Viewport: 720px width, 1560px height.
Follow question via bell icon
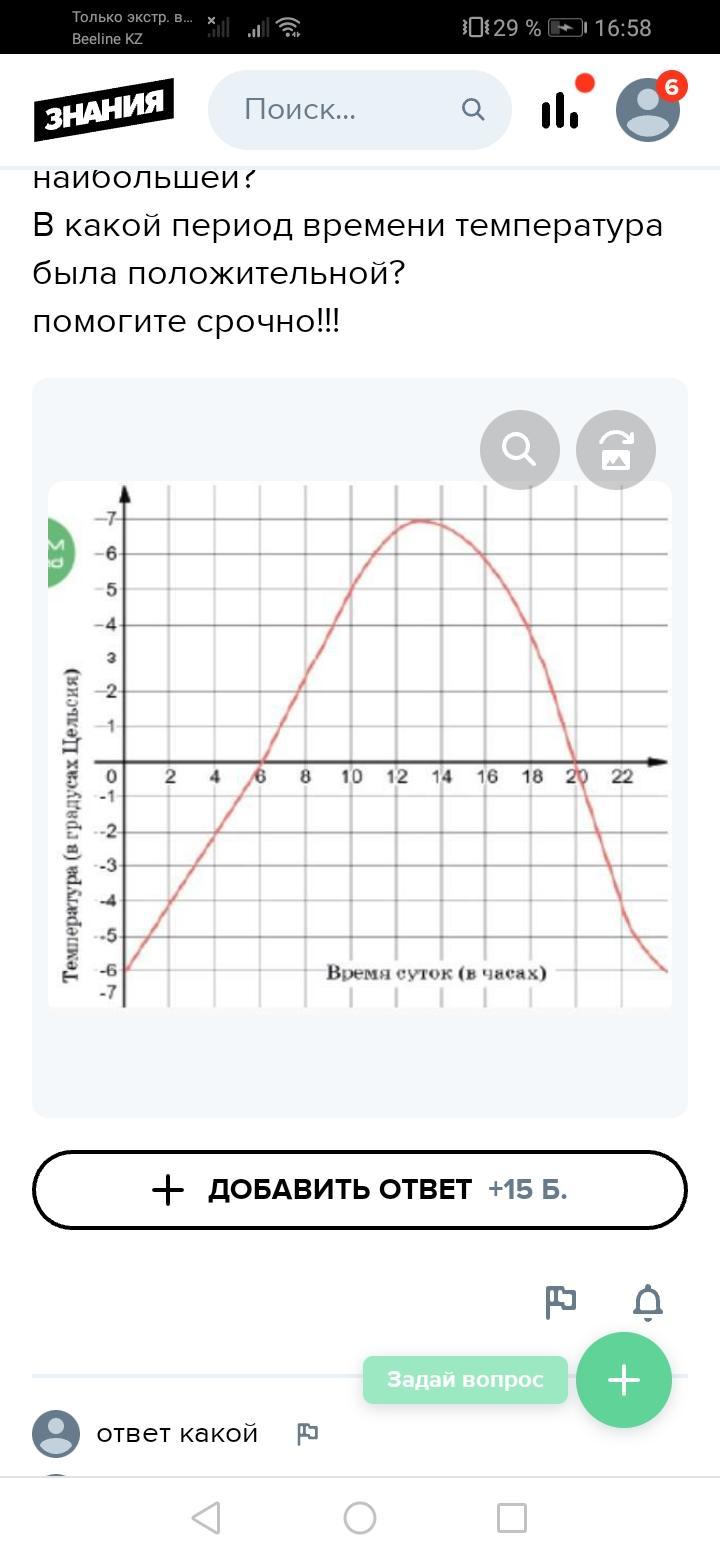(x=648, y=1302)
